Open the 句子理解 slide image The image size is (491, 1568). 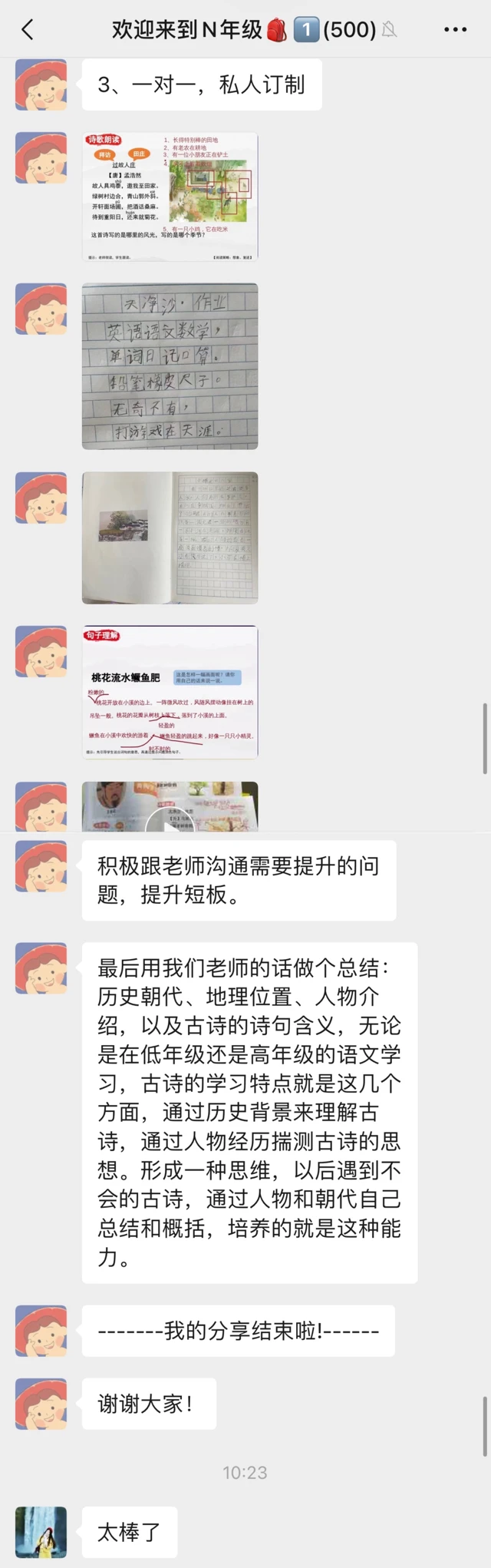click(170, 692)
